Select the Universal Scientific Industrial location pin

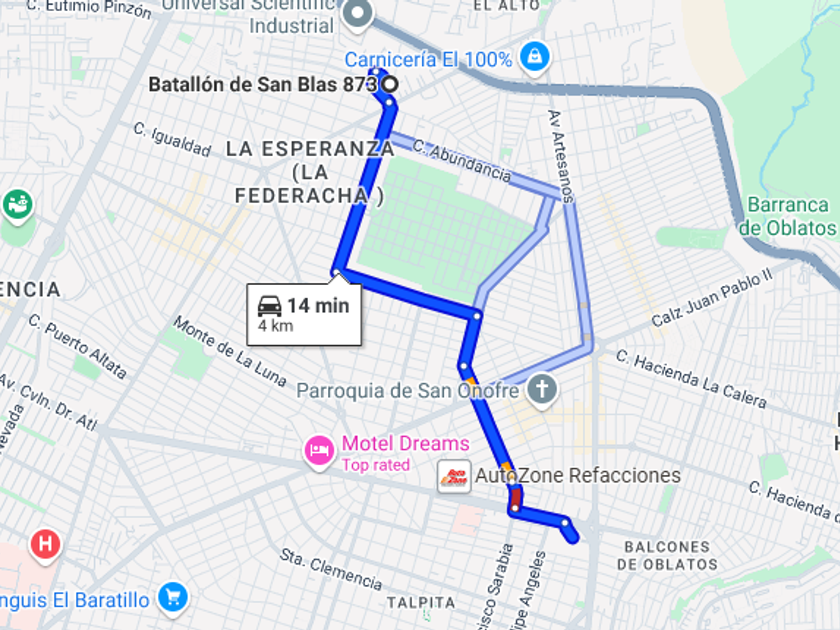[x=358, y=14]
